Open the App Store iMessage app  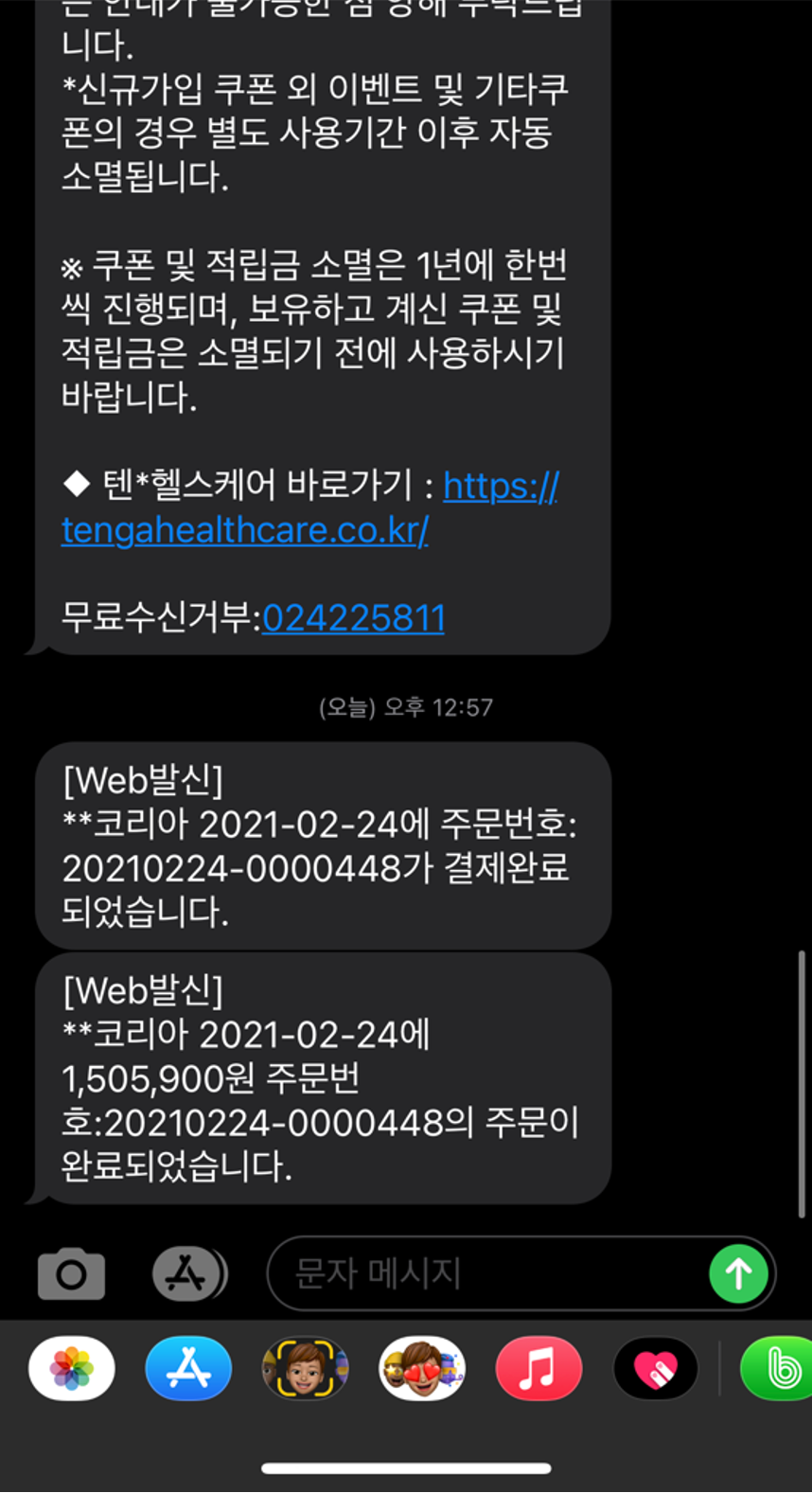[188, 1369]
